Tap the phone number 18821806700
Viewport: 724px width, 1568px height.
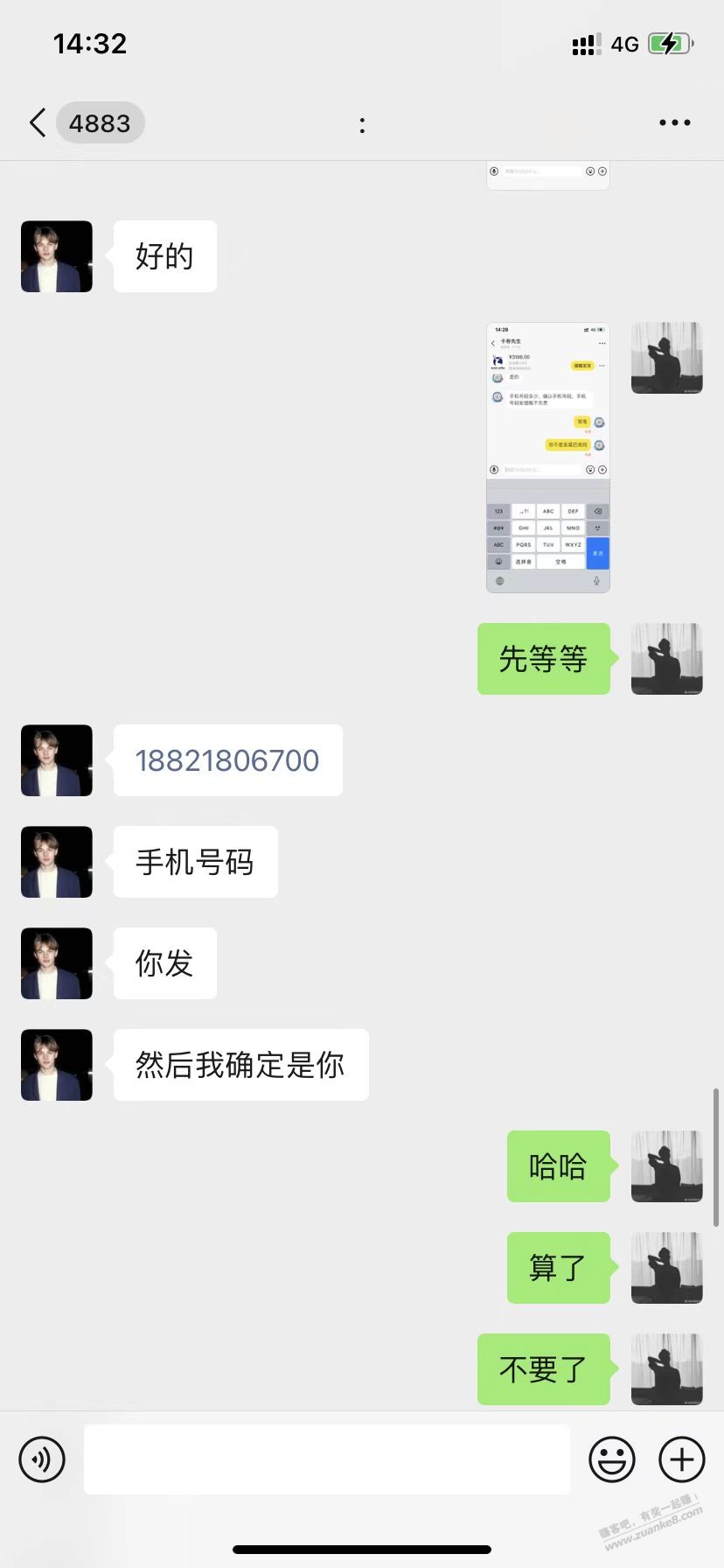[227, 760]
